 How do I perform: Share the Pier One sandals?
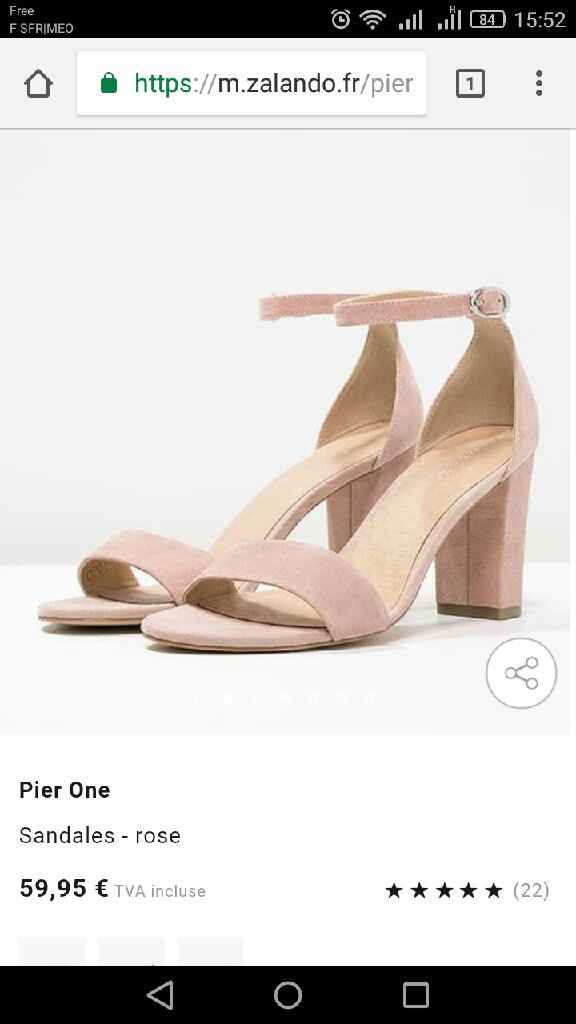coord(521,673)
